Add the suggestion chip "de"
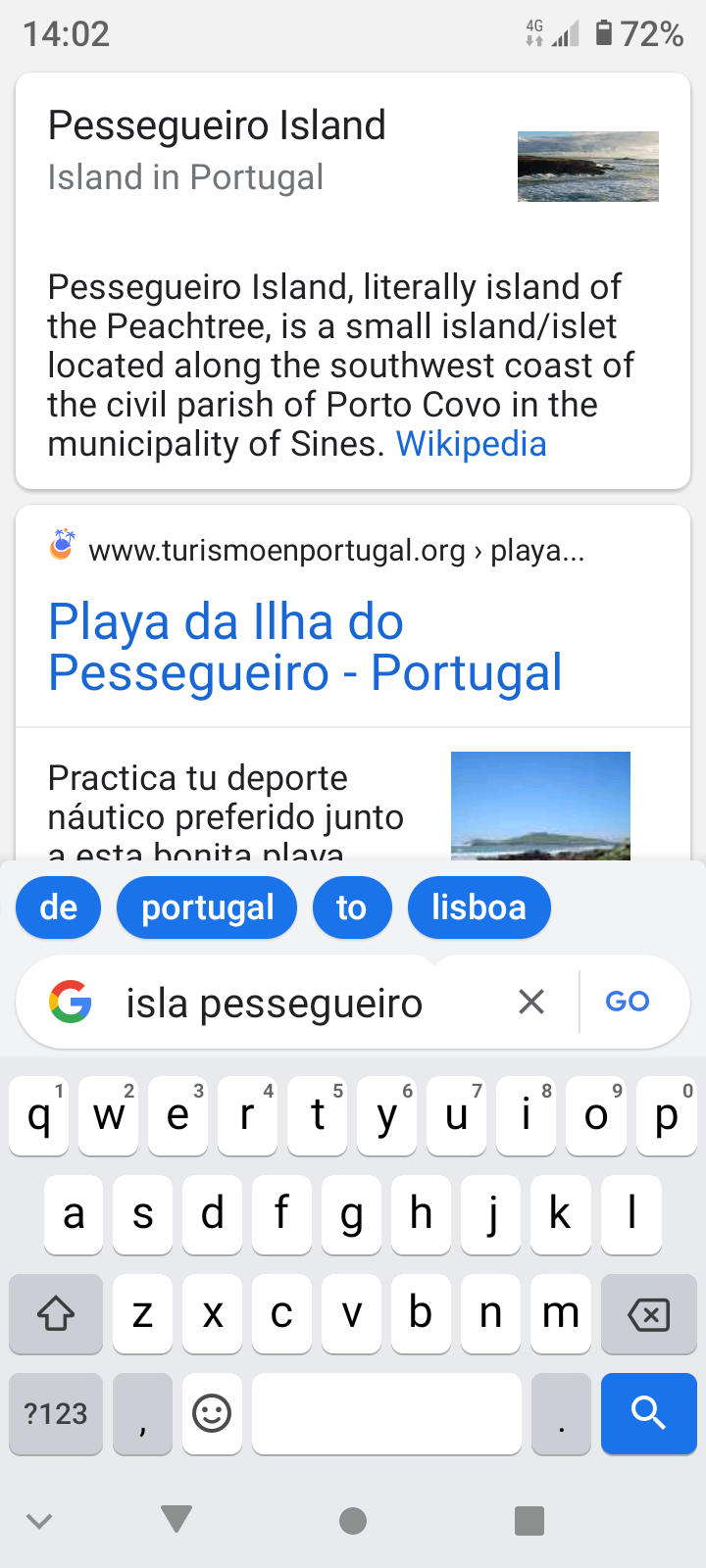The width and height of the screenshot is (706, 1568). tap(59, 907)
